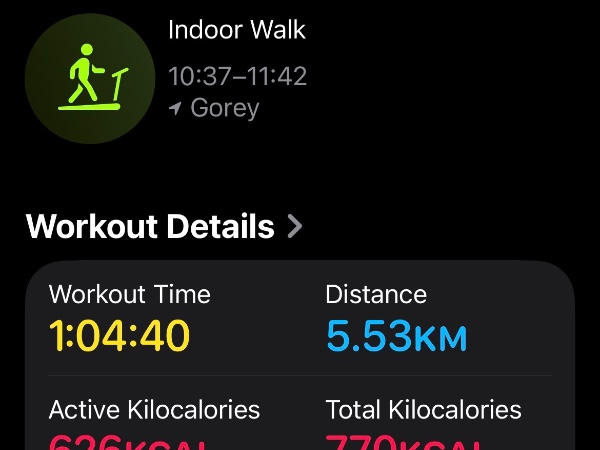600x450 pixels.
Task: Open Workout Details section
Action: [164, 226]
